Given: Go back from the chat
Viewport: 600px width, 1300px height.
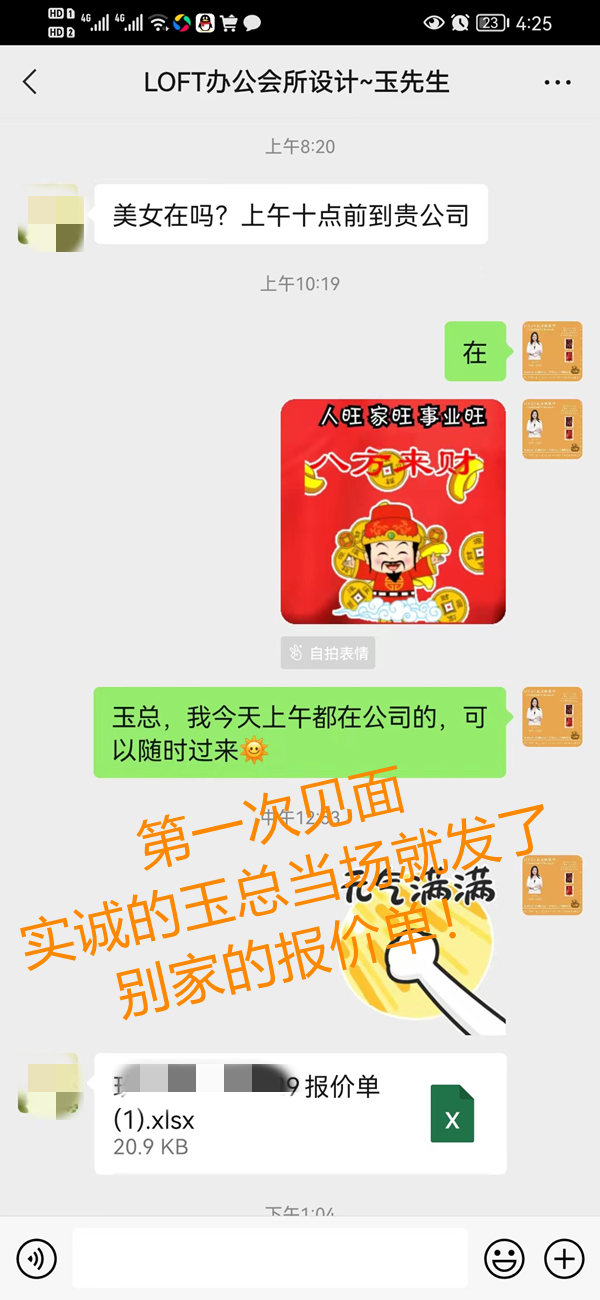Looking at the screenshot, I should (30, 82).
